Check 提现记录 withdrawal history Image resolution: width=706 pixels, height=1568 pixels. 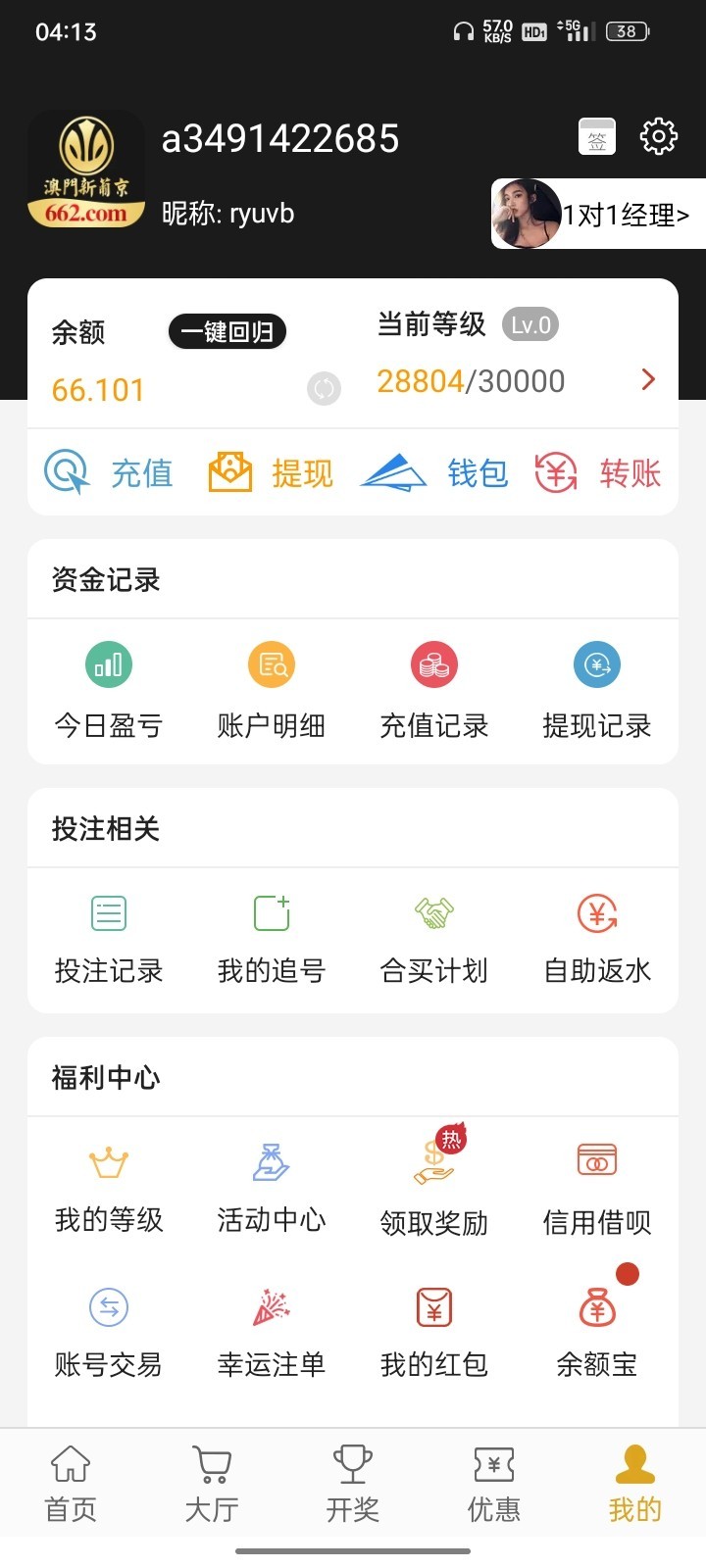tap(596, 690)
